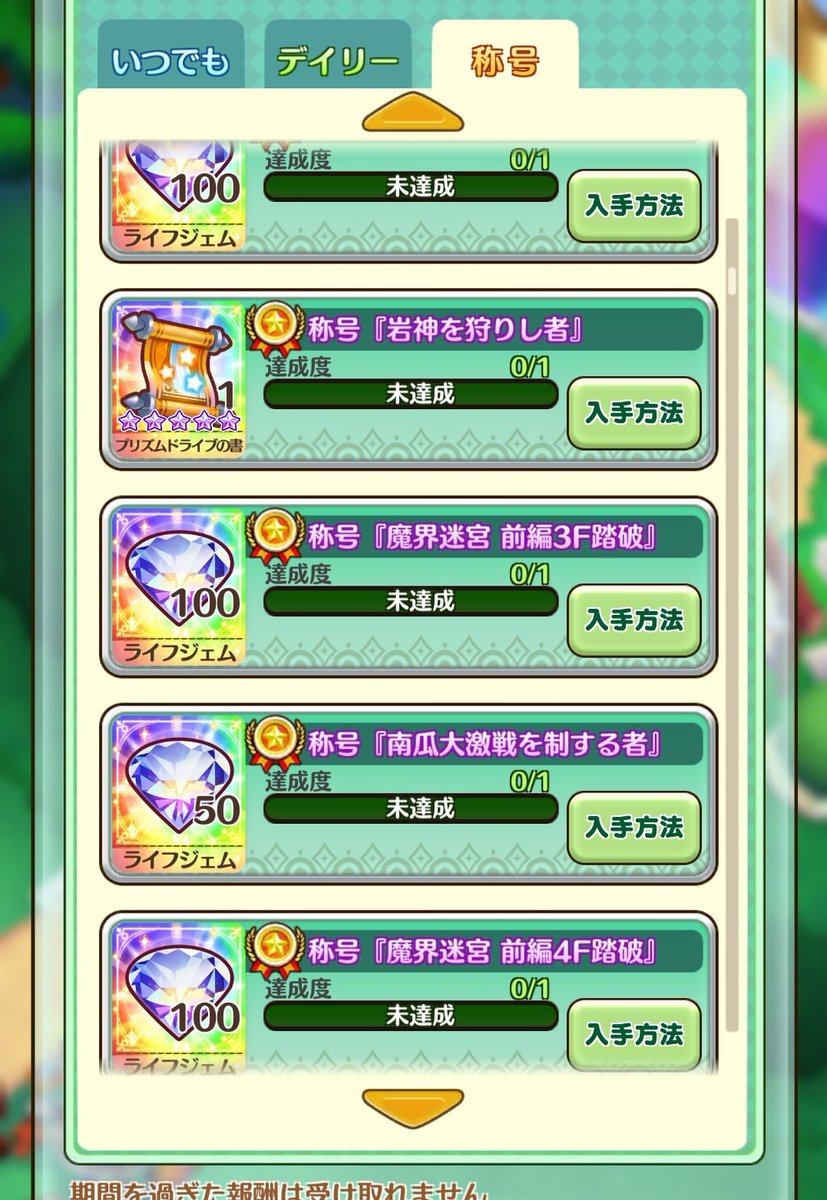This screenshot has width=827, height=1200.
Task: Switch to the デイリー tab
Action: (337, 60)
